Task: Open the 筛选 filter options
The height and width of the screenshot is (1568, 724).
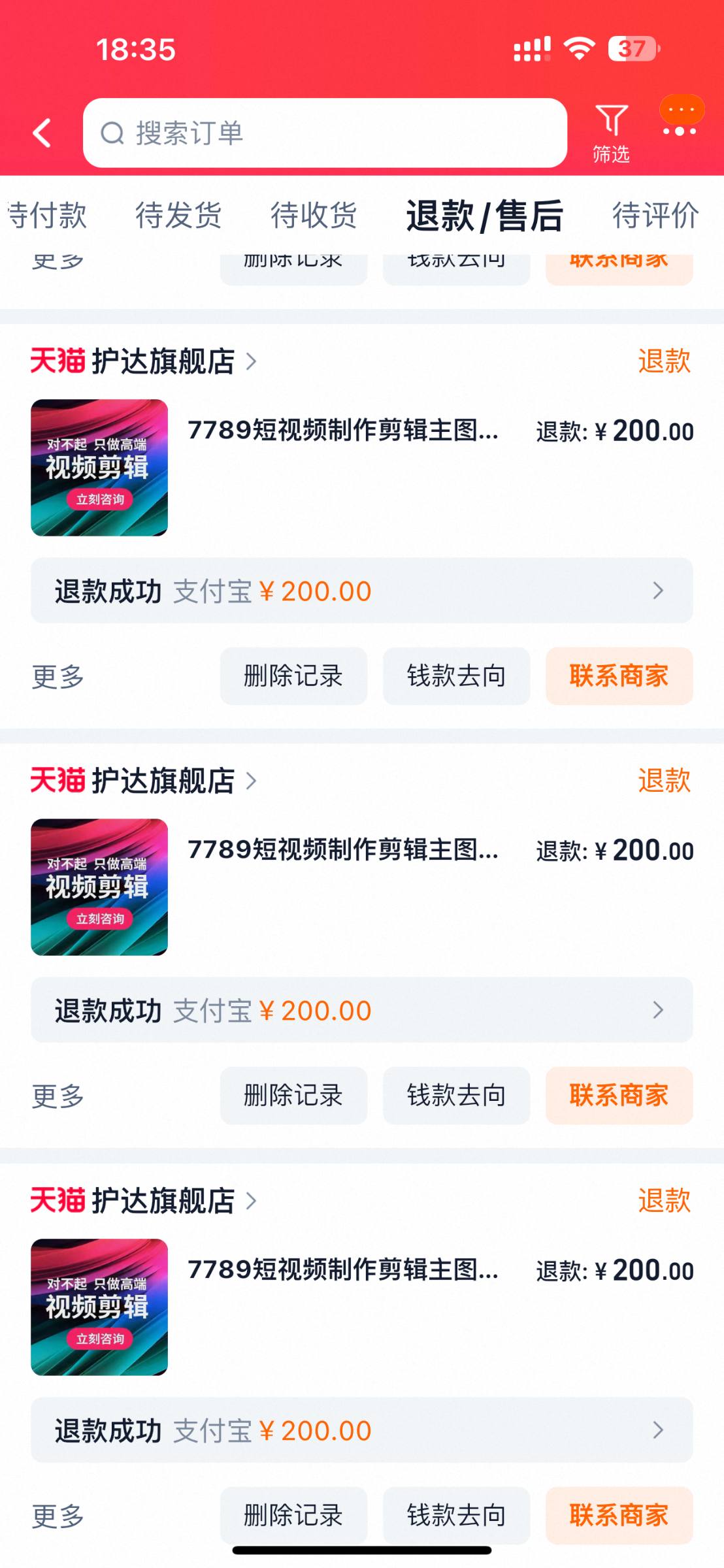Action: coord(612,133)
